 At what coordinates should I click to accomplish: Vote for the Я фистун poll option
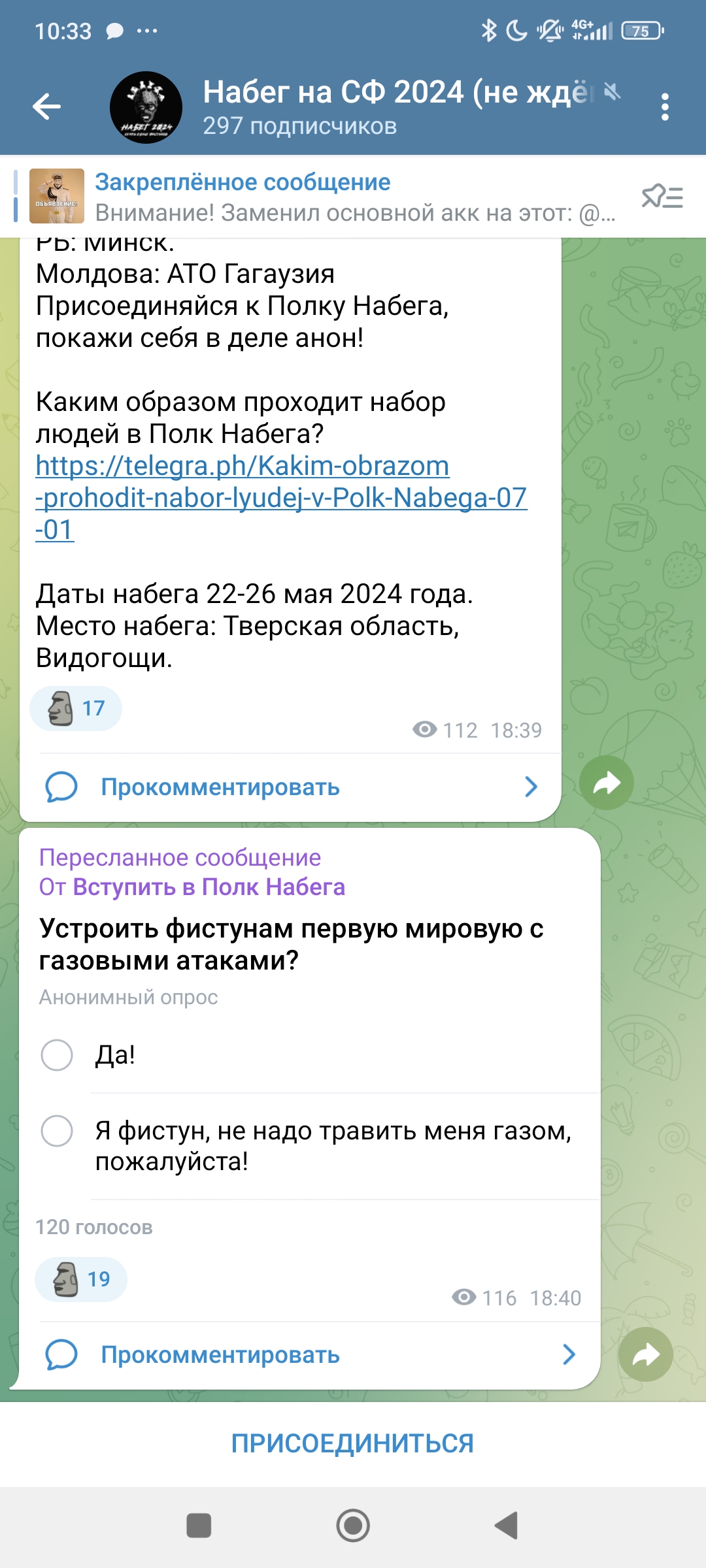click(x=312, y=1146)
